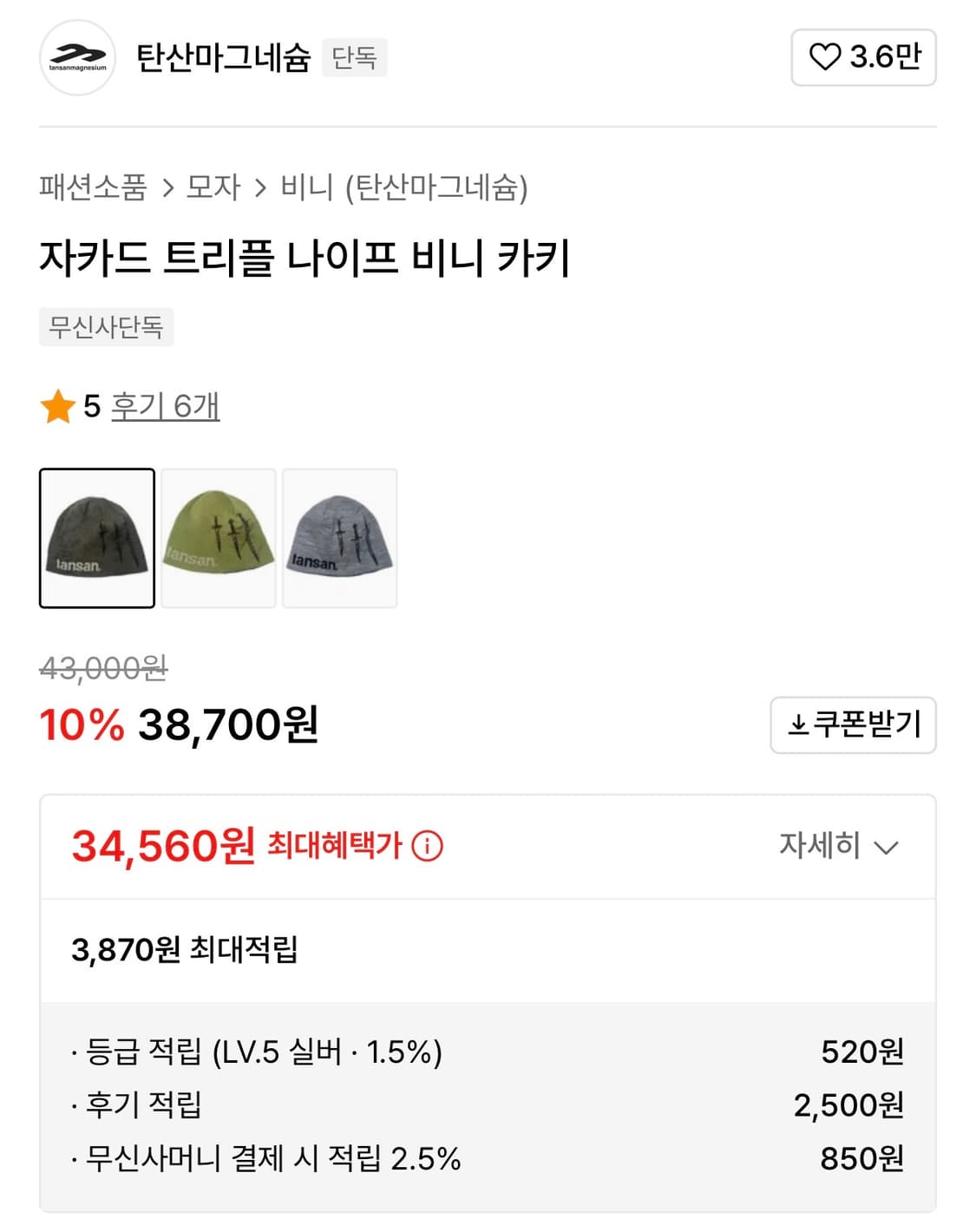Image resolution: width=976 pixels, height=1232 pixels.
Task: Click the star rating icon
Action: click(58, 404)
